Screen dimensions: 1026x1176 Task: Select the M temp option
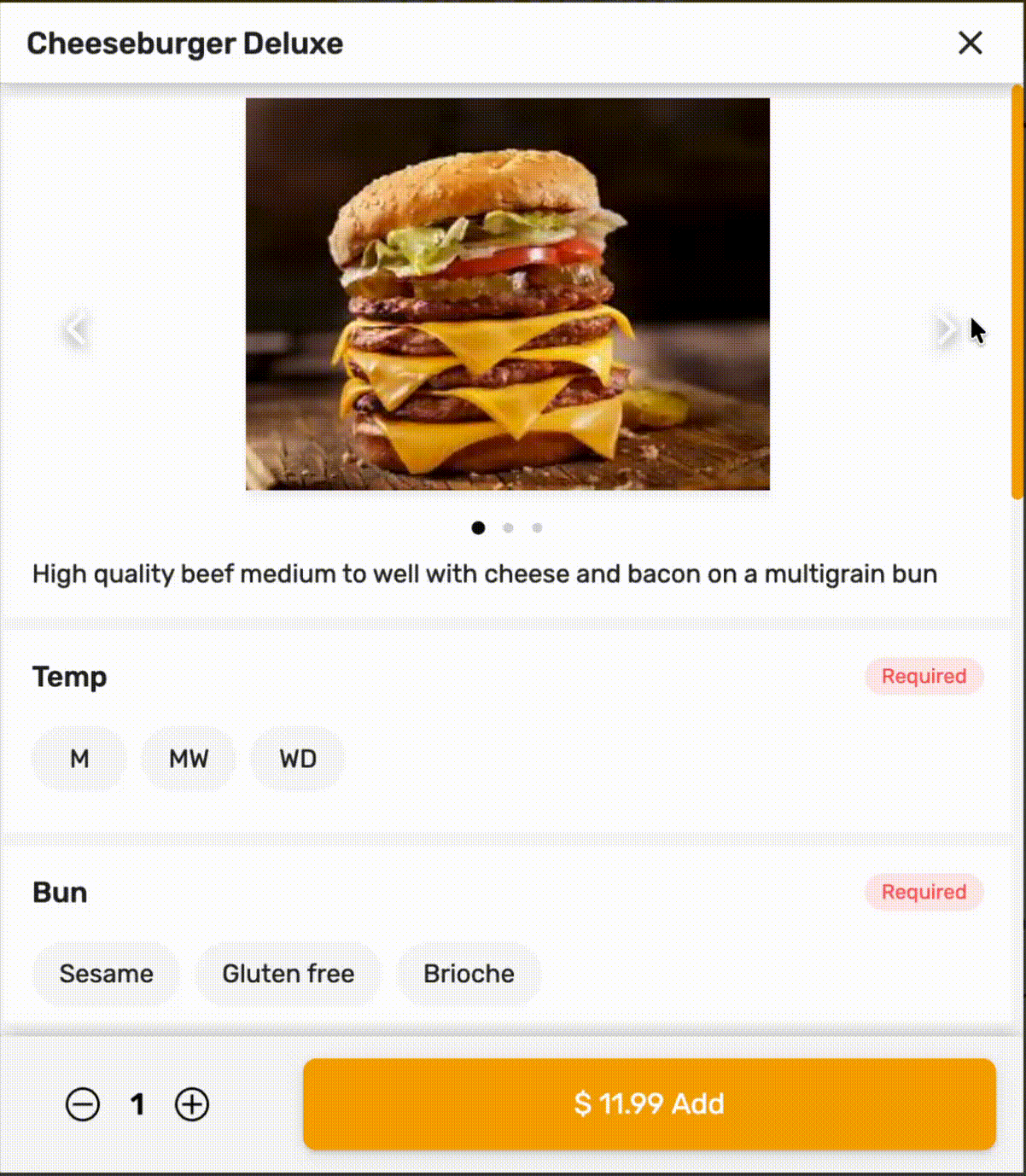tap(79, 759)
